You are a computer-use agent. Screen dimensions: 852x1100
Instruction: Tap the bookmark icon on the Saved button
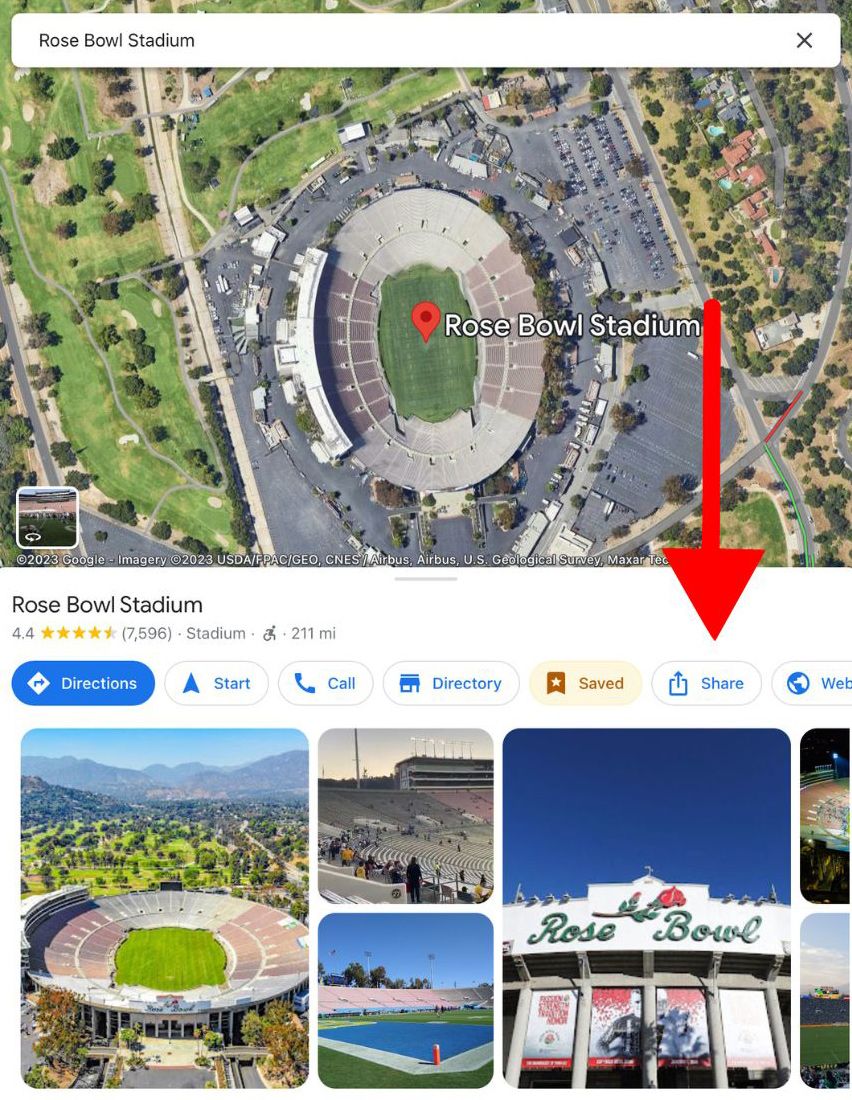558,683
